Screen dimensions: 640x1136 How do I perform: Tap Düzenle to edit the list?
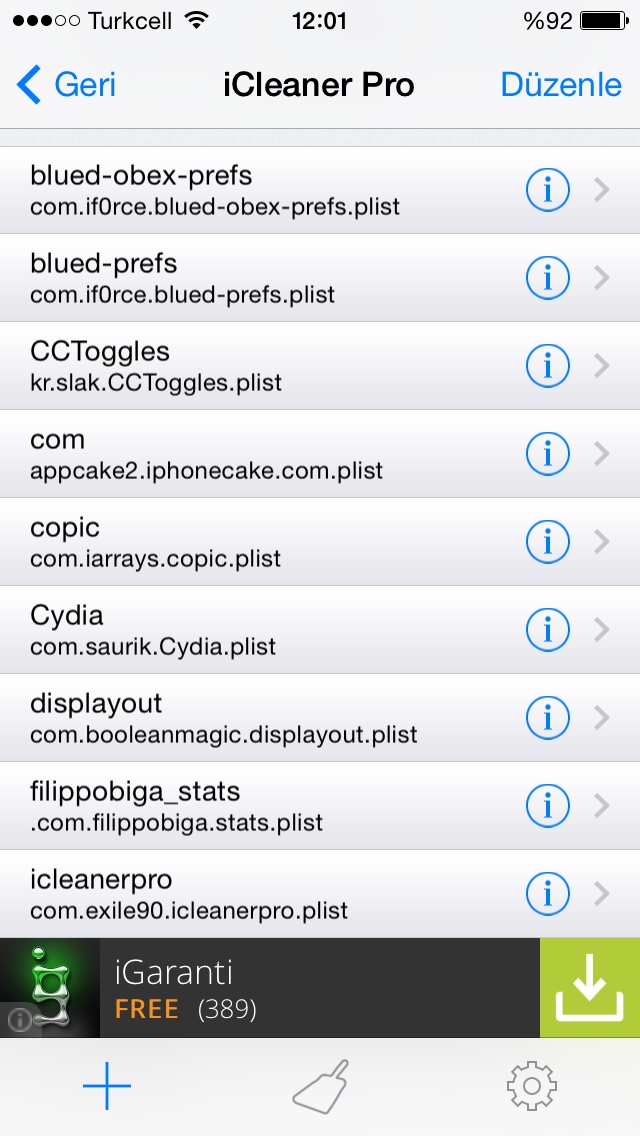pyautogui.click(x=561, y=85)
